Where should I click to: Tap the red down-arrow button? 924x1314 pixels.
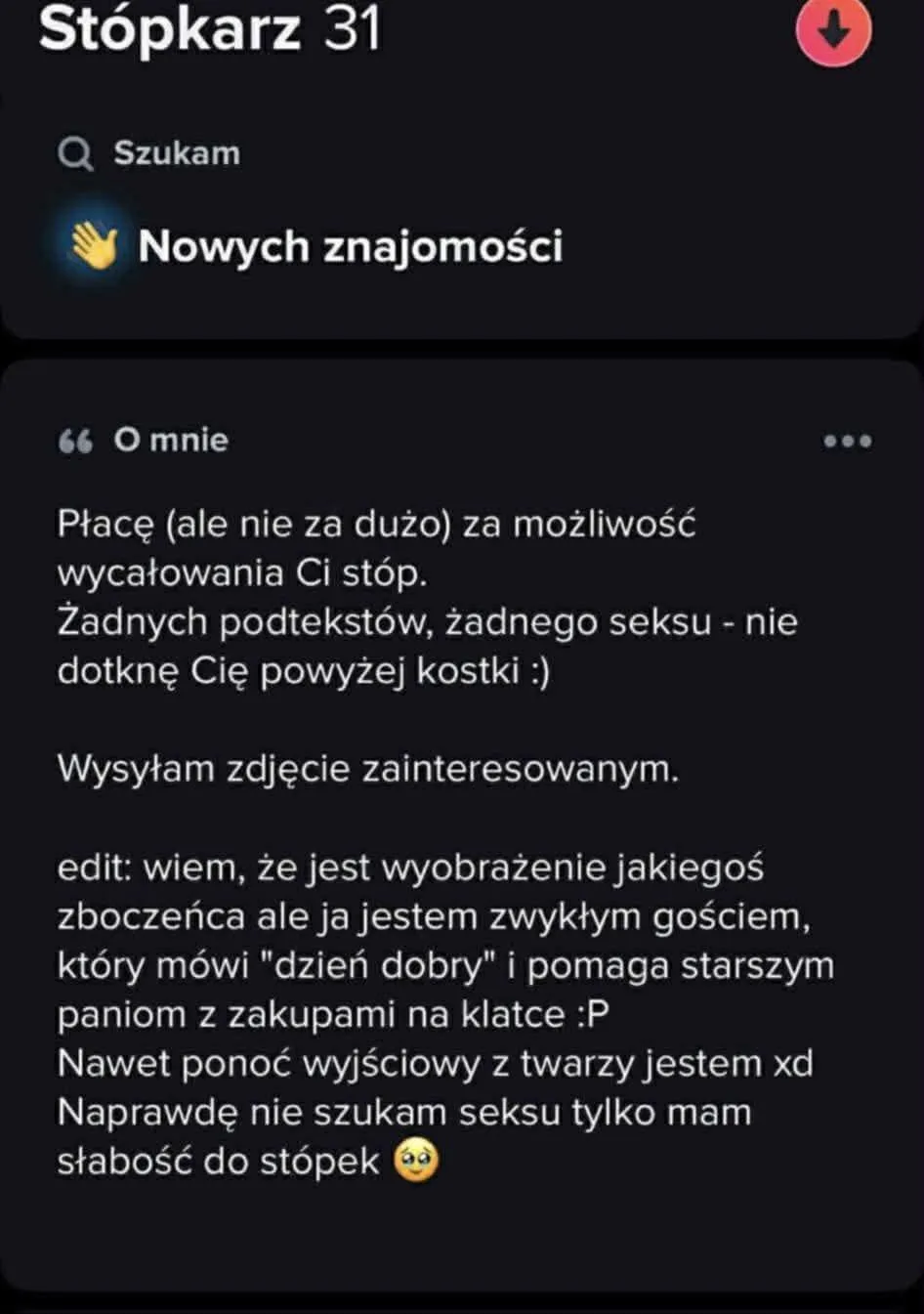[833, 32]
